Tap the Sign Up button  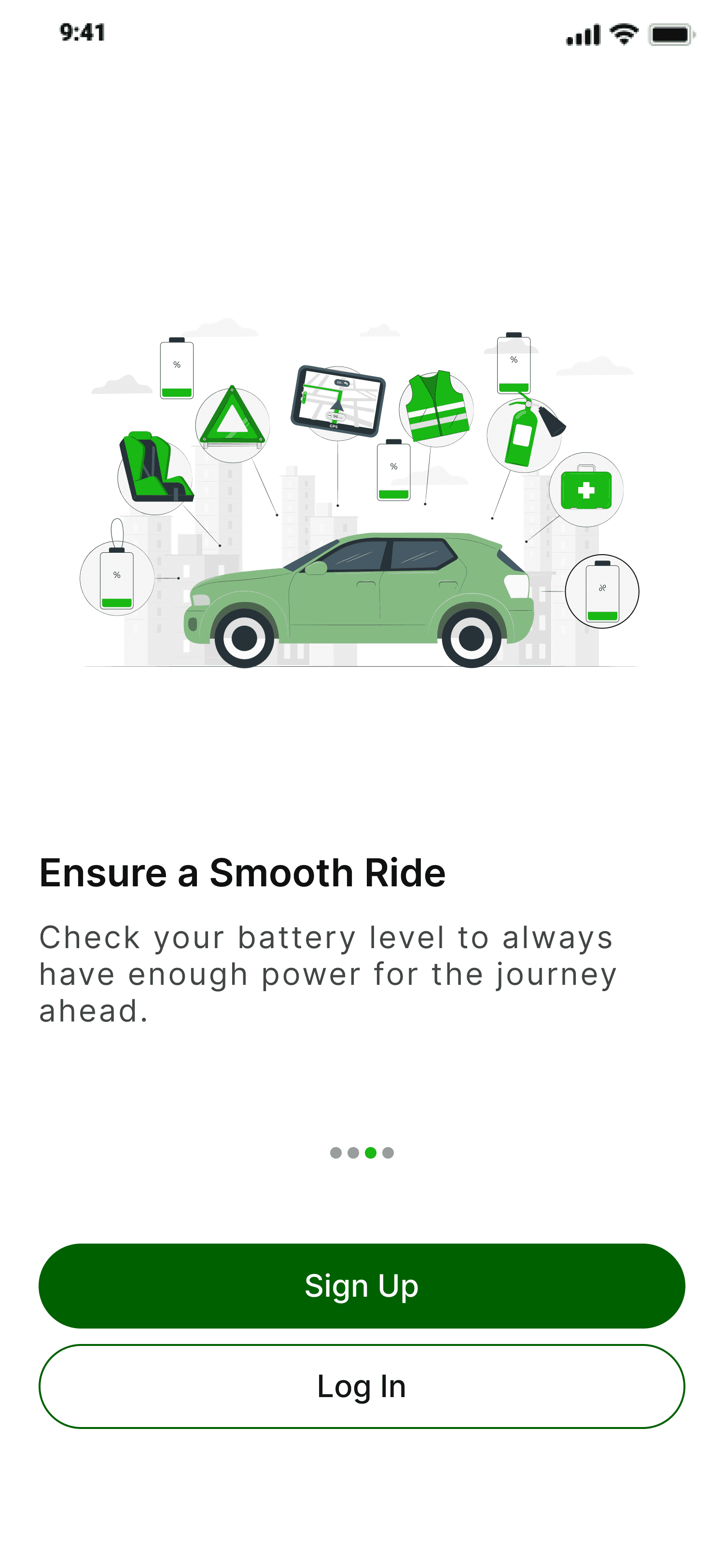(x=362, y=1286)
